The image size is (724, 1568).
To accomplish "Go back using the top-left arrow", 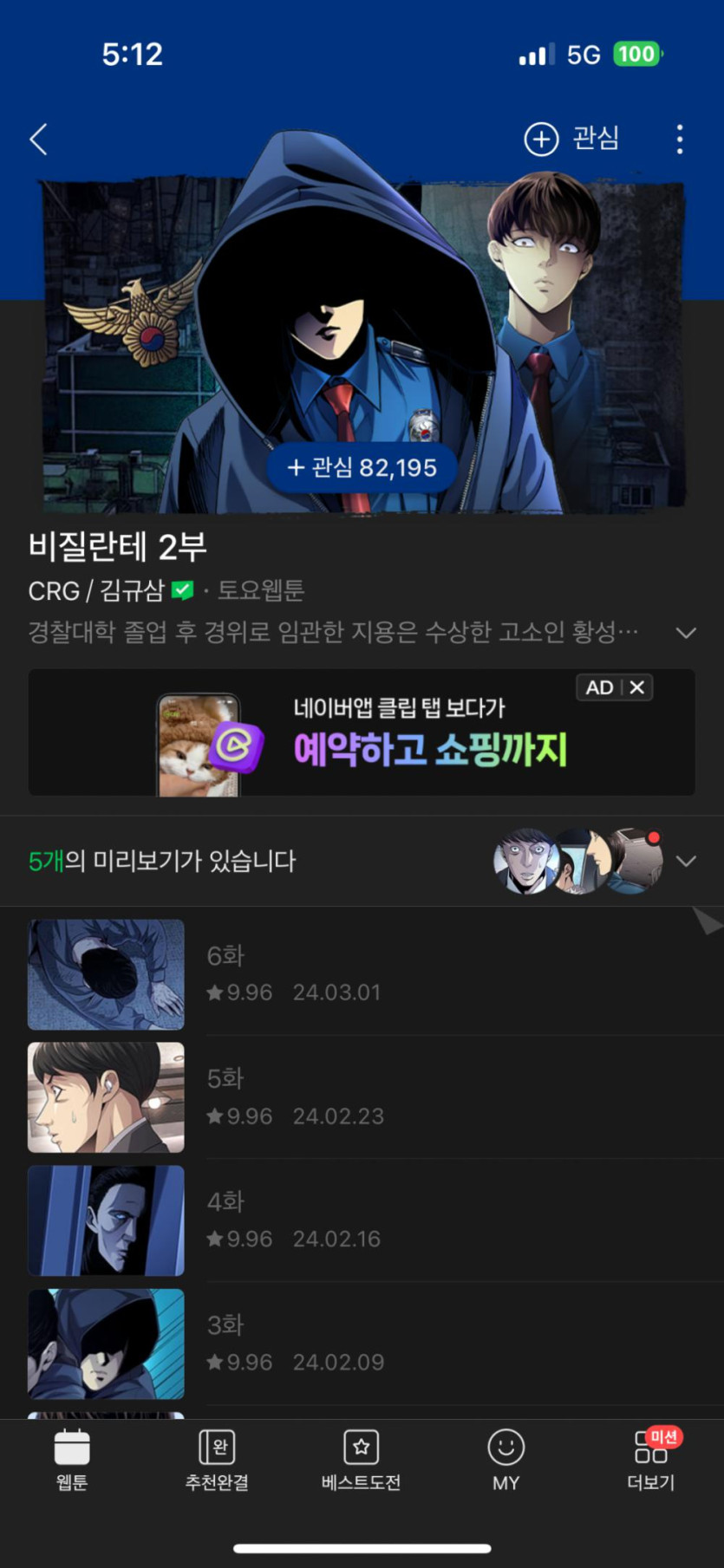I will (x=39, y=139).
